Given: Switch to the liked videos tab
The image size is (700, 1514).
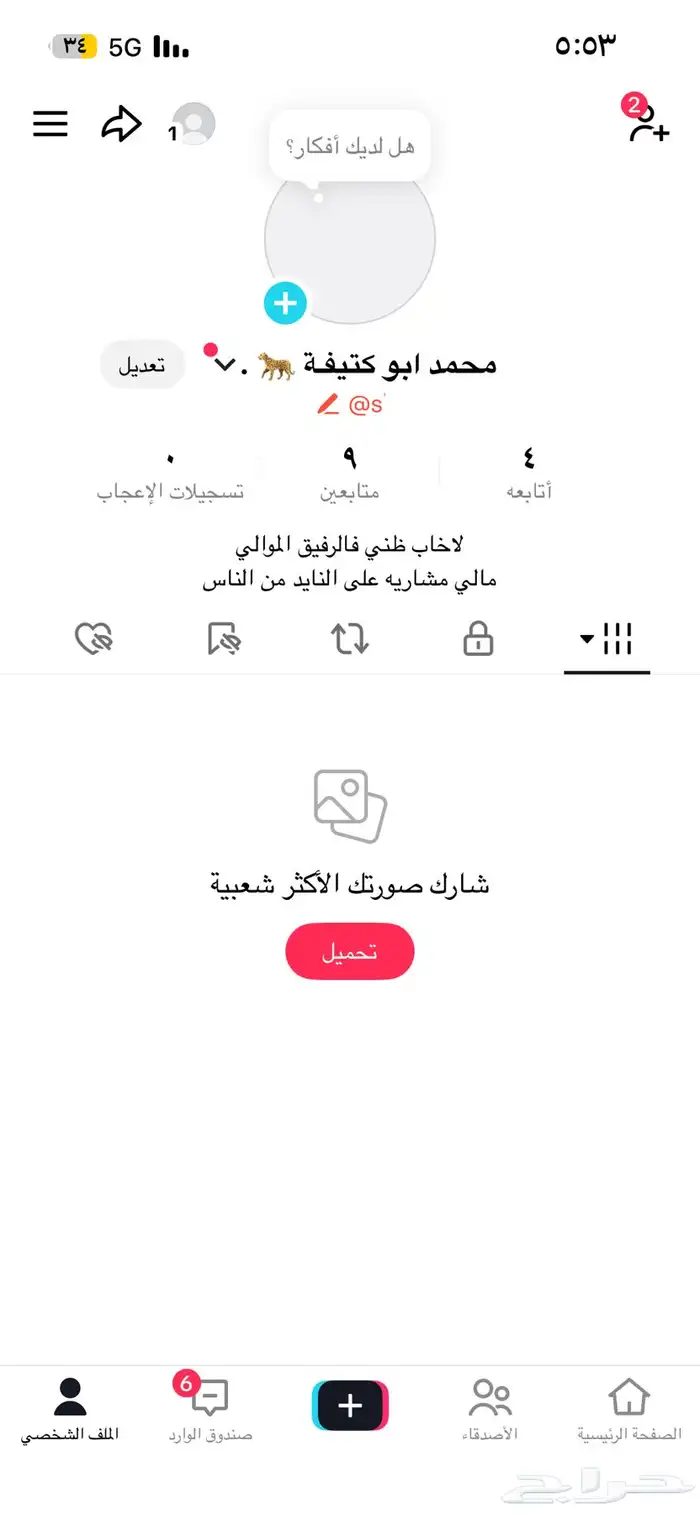Looking at the screenshot, I should 94,639.
